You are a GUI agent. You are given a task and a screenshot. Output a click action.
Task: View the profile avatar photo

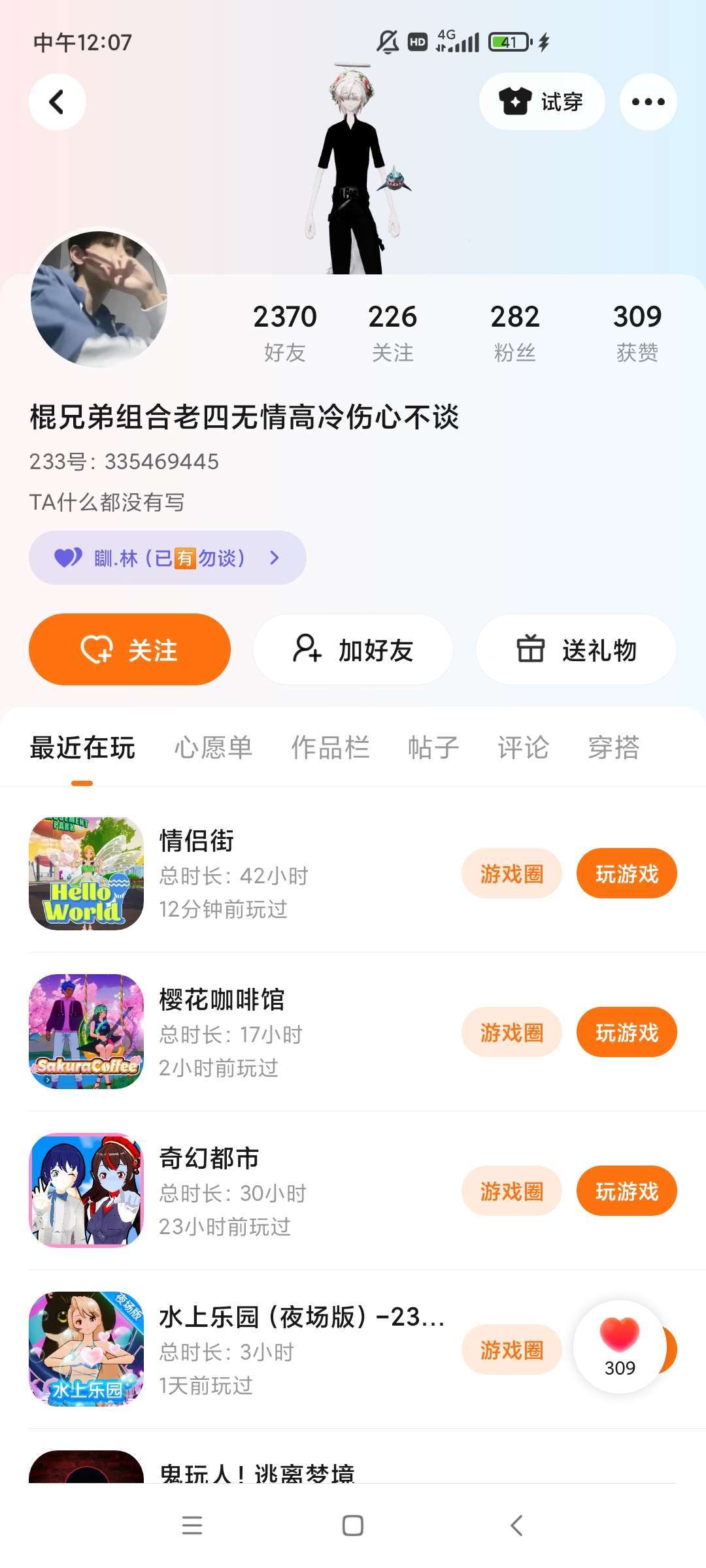click(x=99, y=299)
